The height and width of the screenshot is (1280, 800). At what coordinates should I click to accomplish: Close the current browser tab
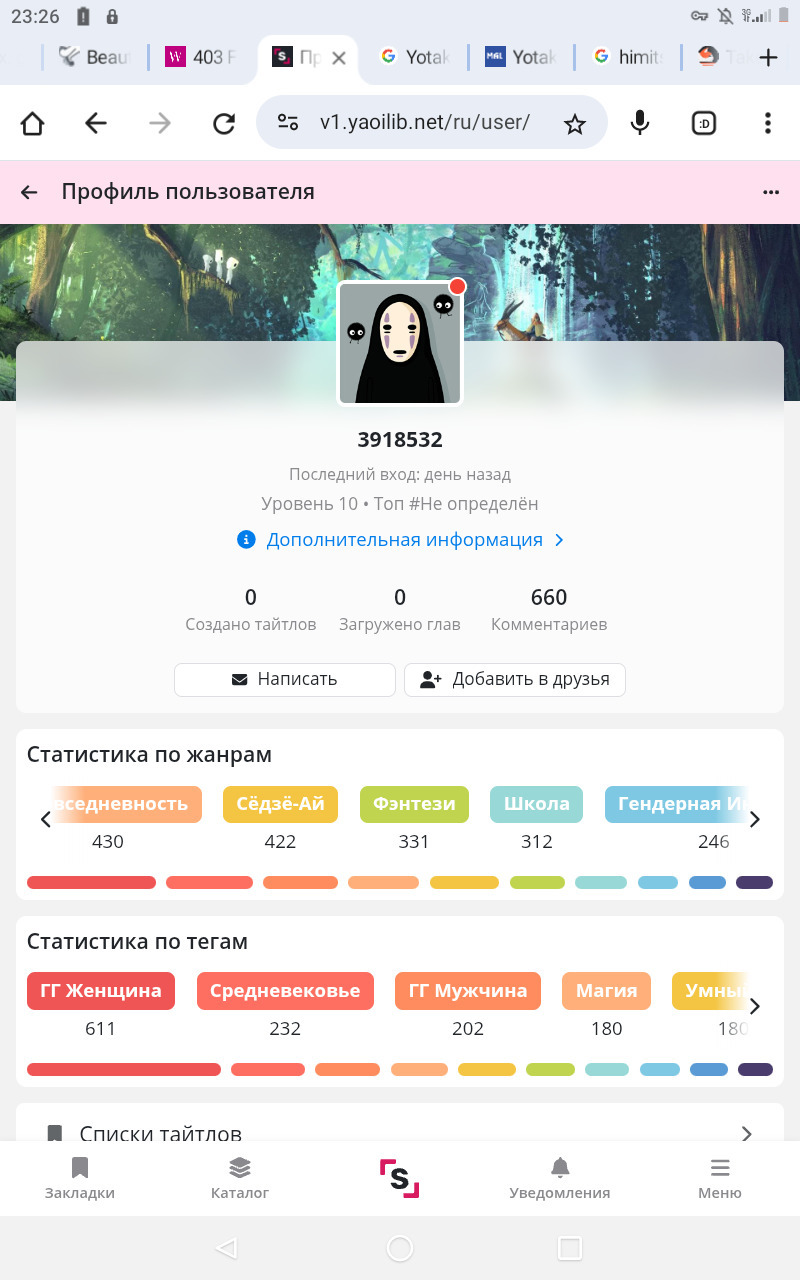click(339, 58)
